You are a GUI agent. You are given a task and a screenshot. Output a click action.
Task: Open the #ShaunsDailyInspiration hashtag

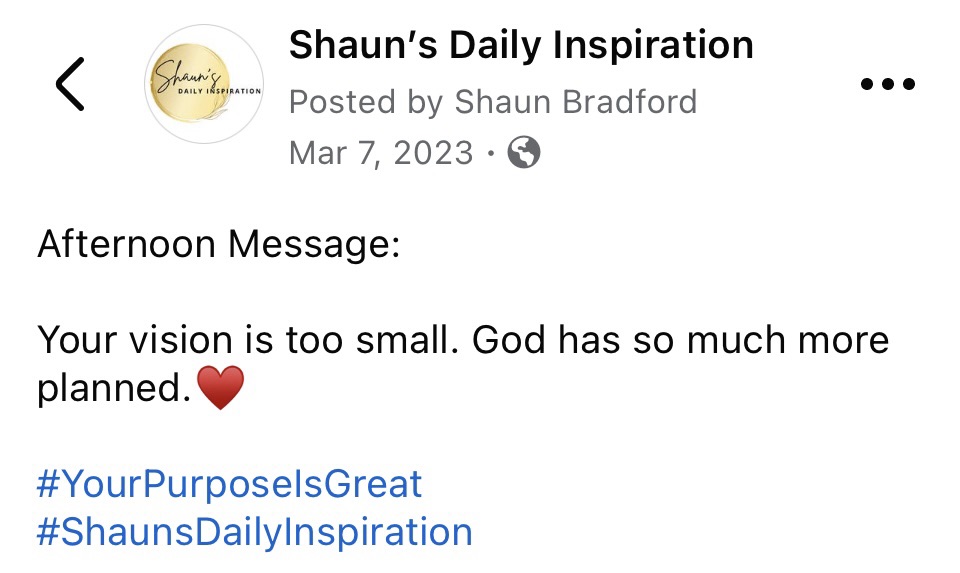tap(254, 531)
